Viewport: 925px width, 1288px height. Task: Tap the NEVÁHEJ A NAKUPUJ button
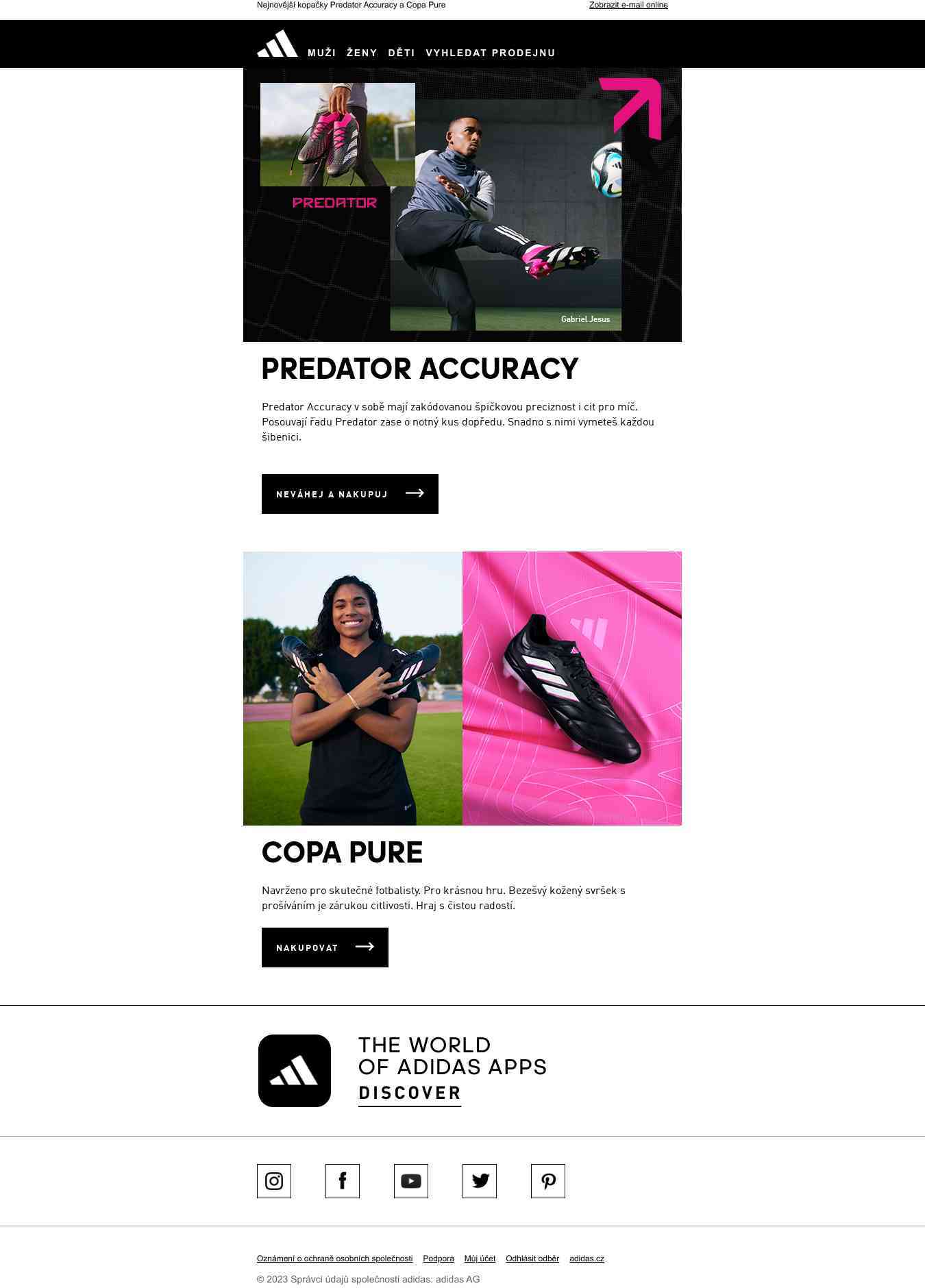[349, 494]
